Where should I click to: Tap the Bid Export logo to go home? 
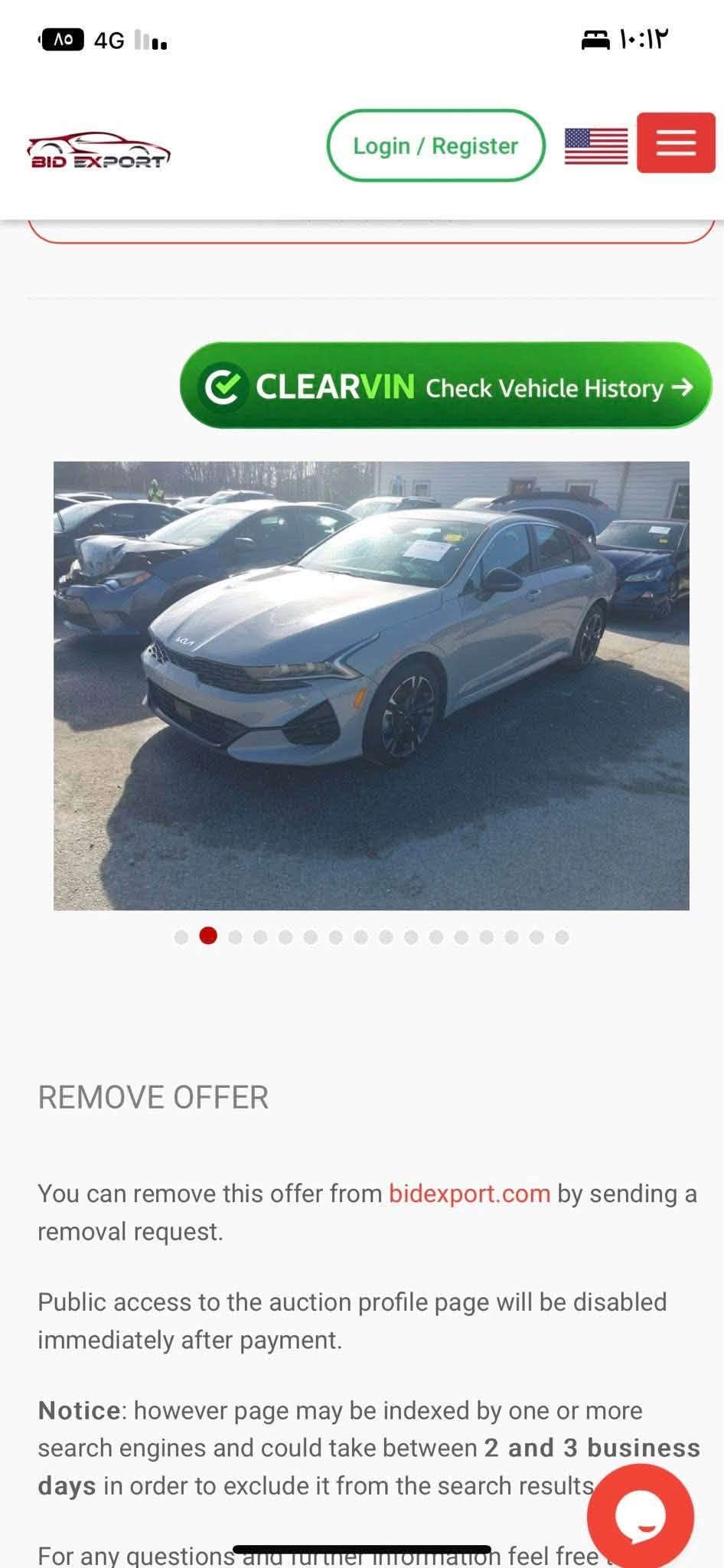click(x=99, y=150)
